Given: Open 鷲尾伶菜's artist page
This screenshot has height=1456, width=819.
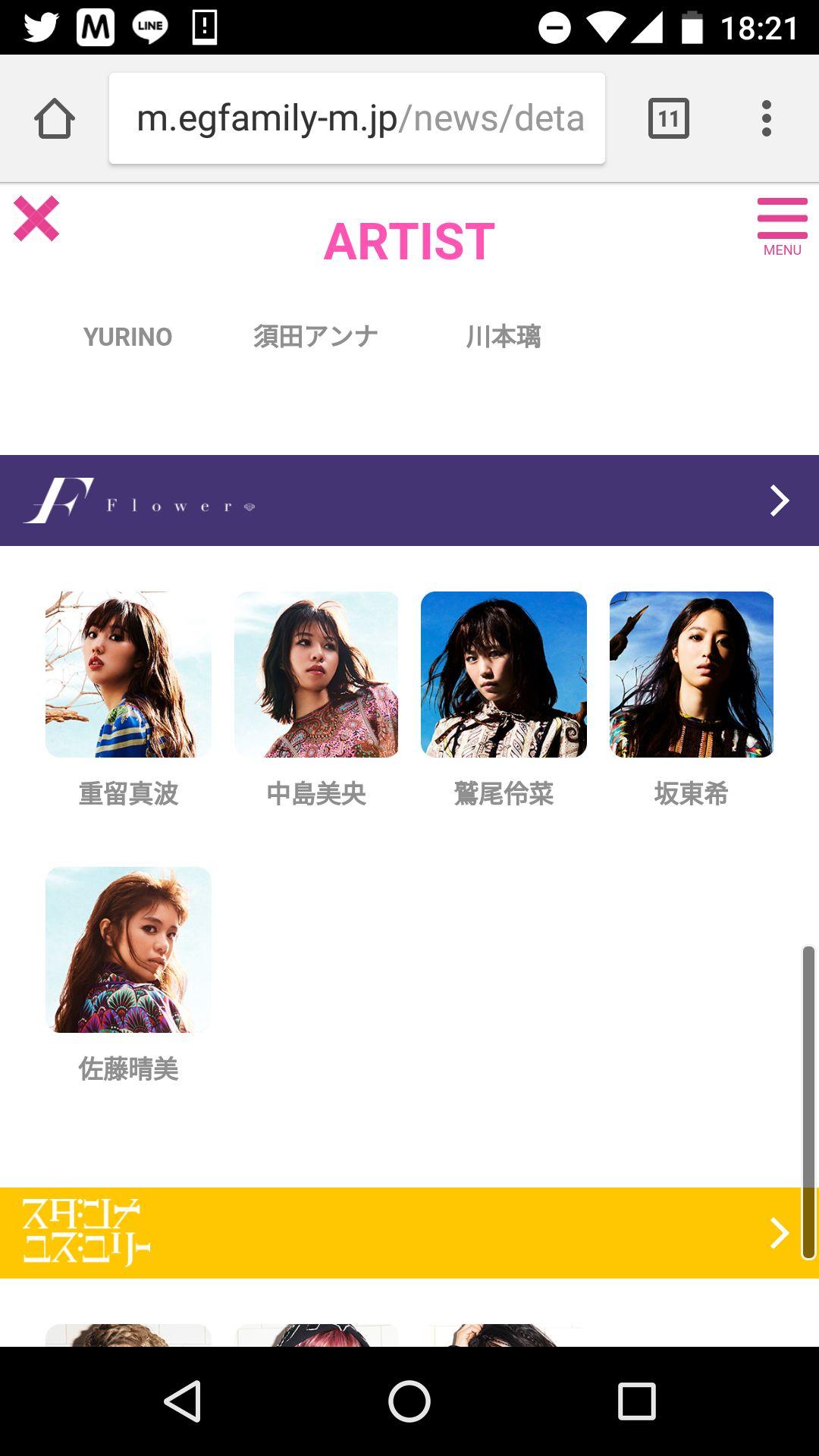Looking at the screenshot, I should 504,675.
